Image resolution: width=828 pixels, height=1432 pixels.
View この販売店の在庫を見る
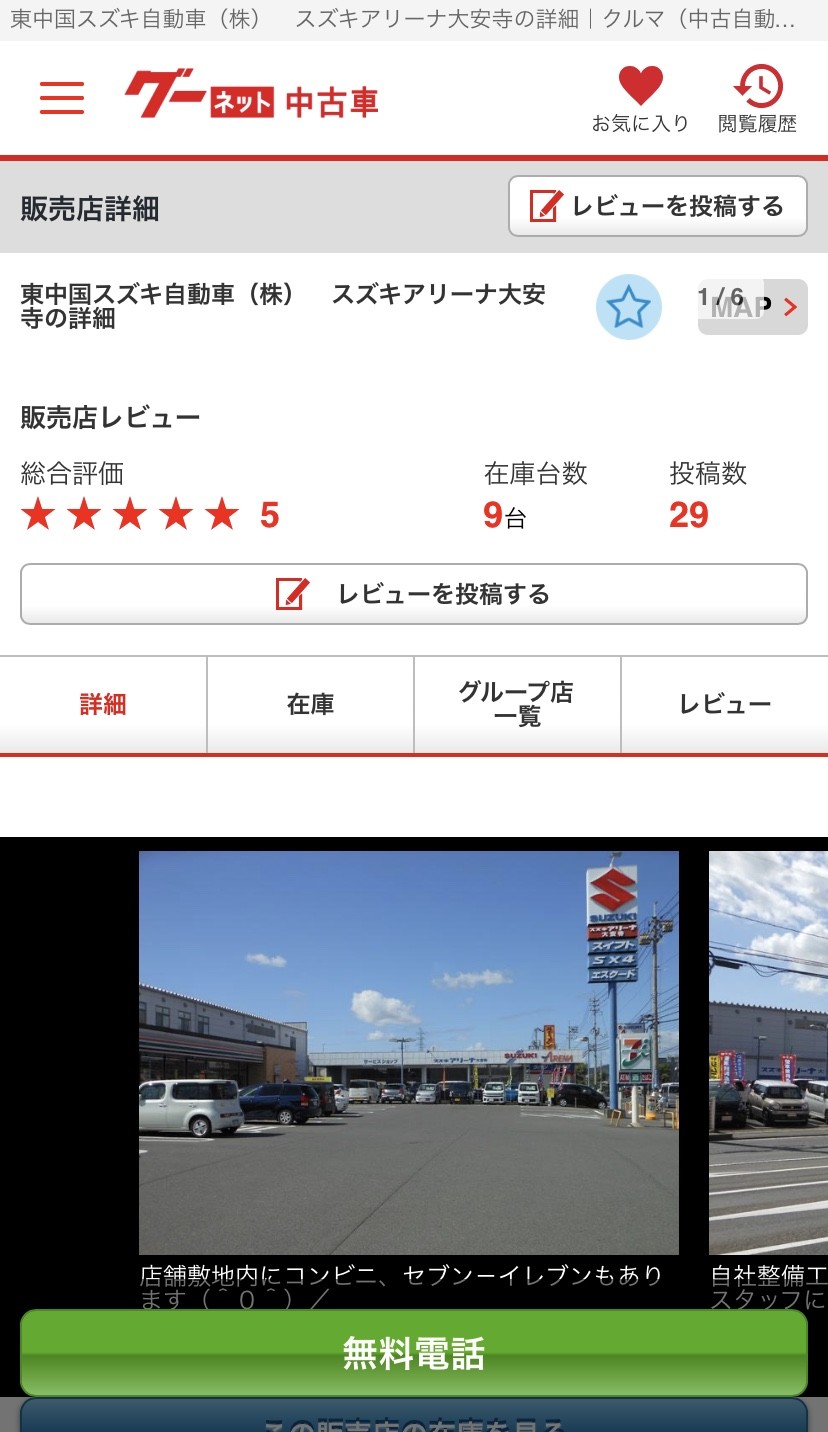414,1420
